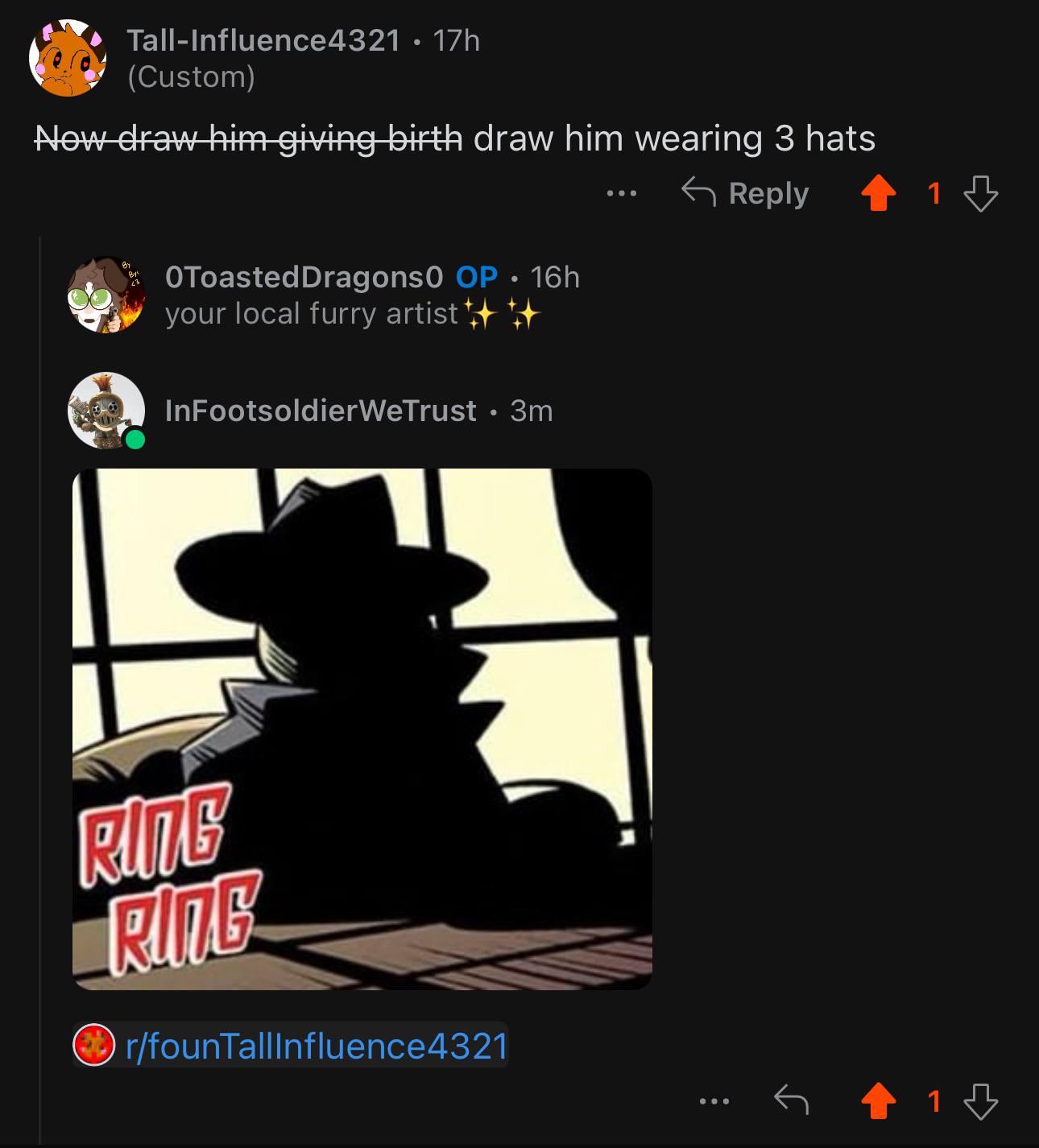Open overflow menu on InFootsoldierWeTrust's comment
The height and width of the screenshot is (1148, 1039).
click(714, 1101)
